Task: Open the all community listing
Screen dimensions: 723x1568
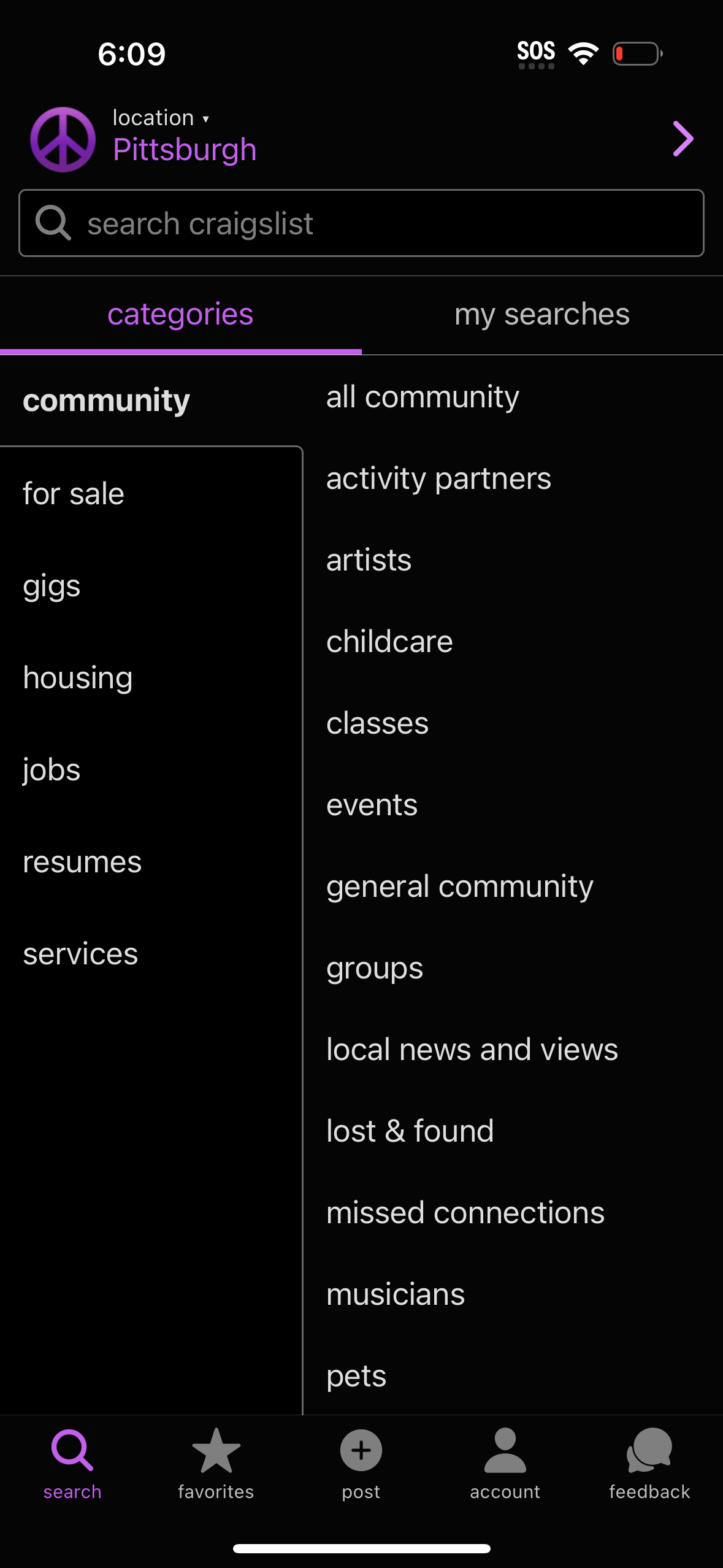Action: coord(423,397)
